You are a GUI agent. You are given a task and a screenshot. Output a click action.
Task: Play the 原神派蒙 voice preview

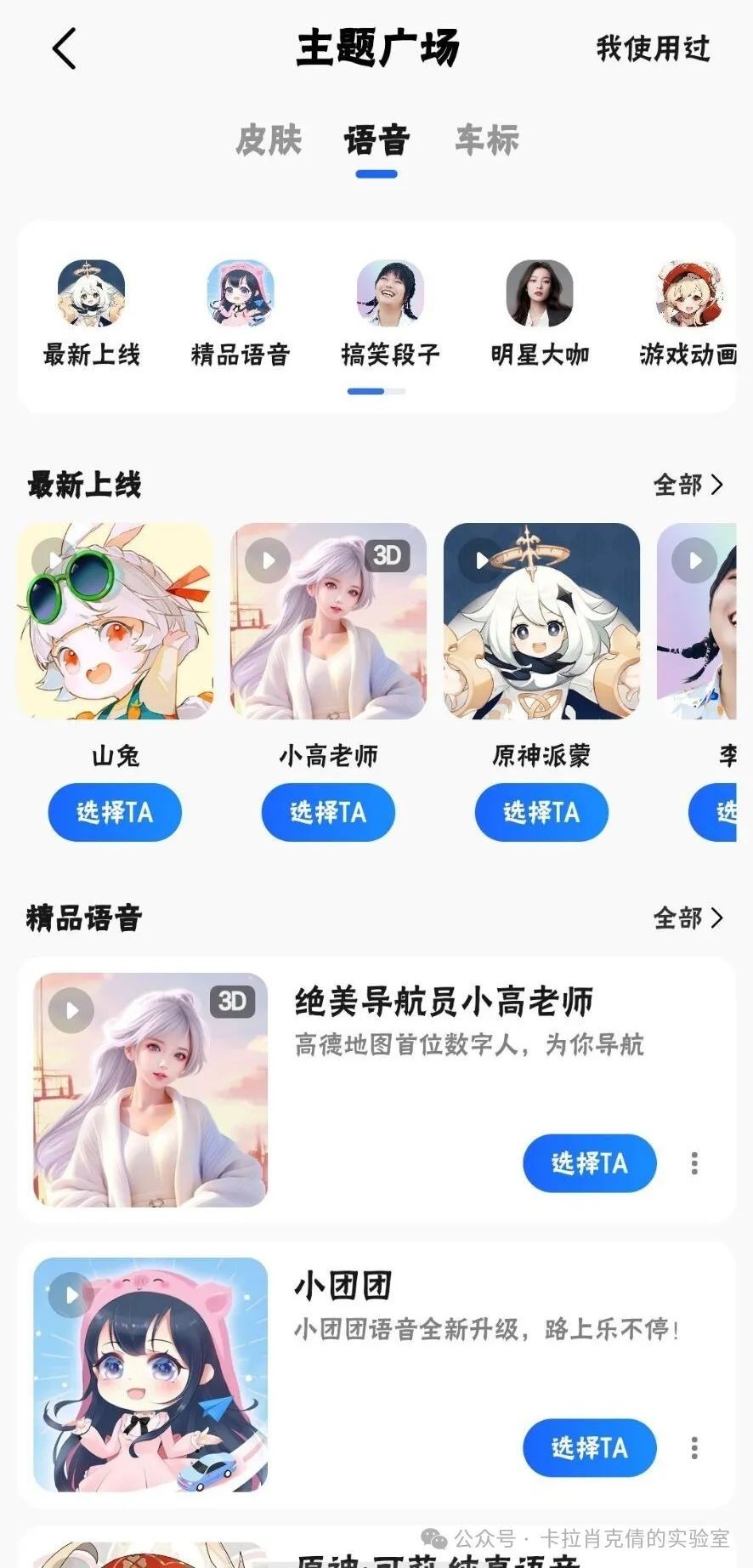pyautogui.click(x=480, y=560)
